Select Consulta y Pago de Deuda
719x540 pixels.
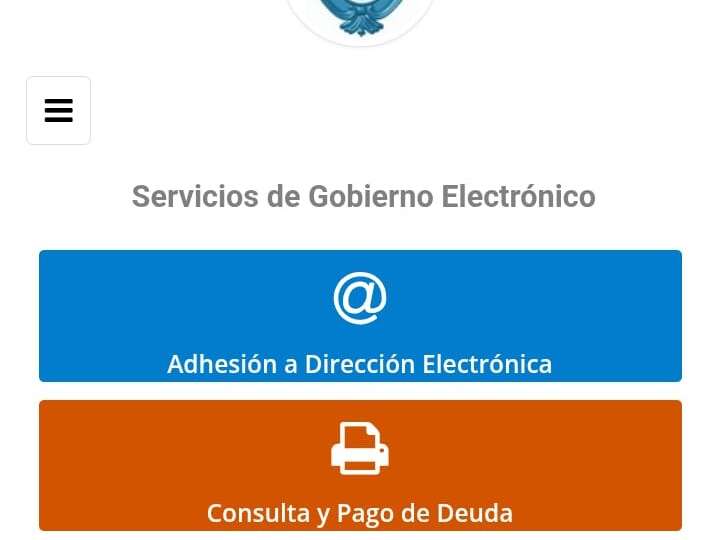pos(360,466)
